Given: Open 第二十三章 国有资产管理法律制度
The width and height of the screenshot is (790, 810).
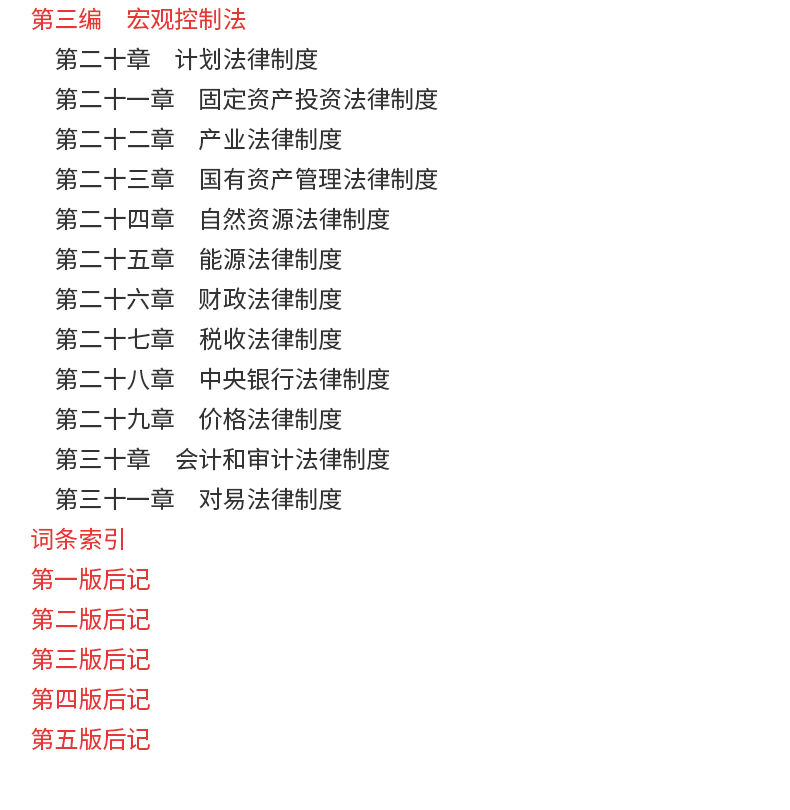Looking at the screenshot, I should click(246, 180).
